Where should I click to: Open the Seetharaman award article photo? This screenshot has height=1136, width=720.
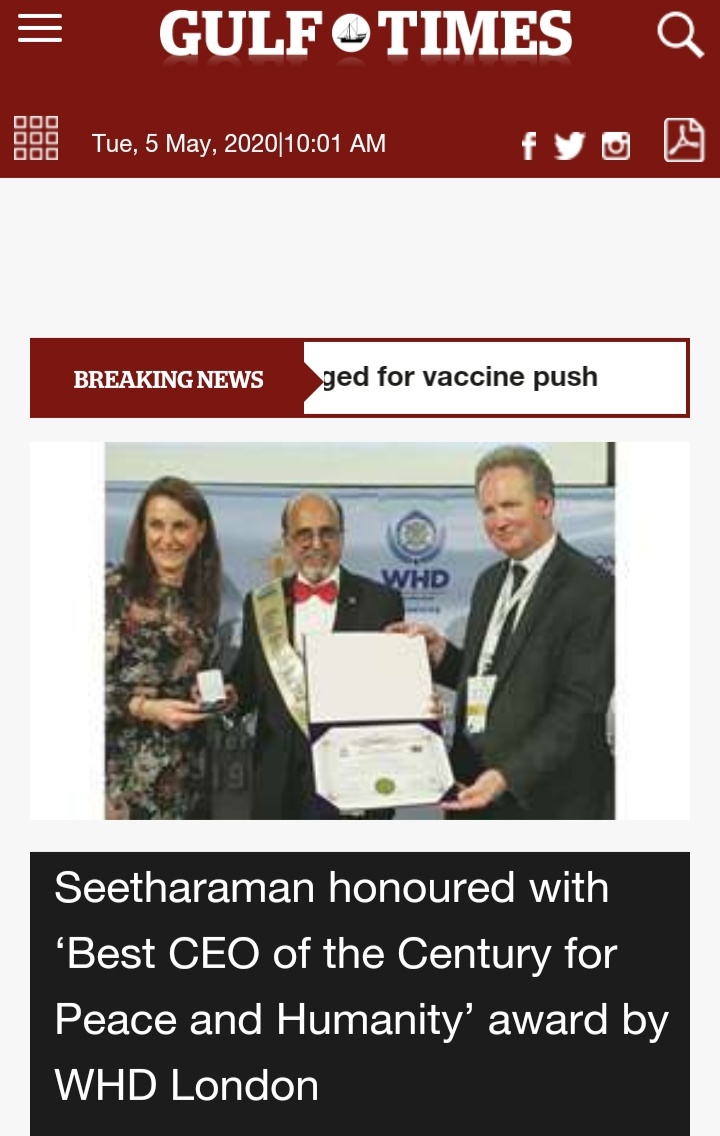(x=360, y=630)
